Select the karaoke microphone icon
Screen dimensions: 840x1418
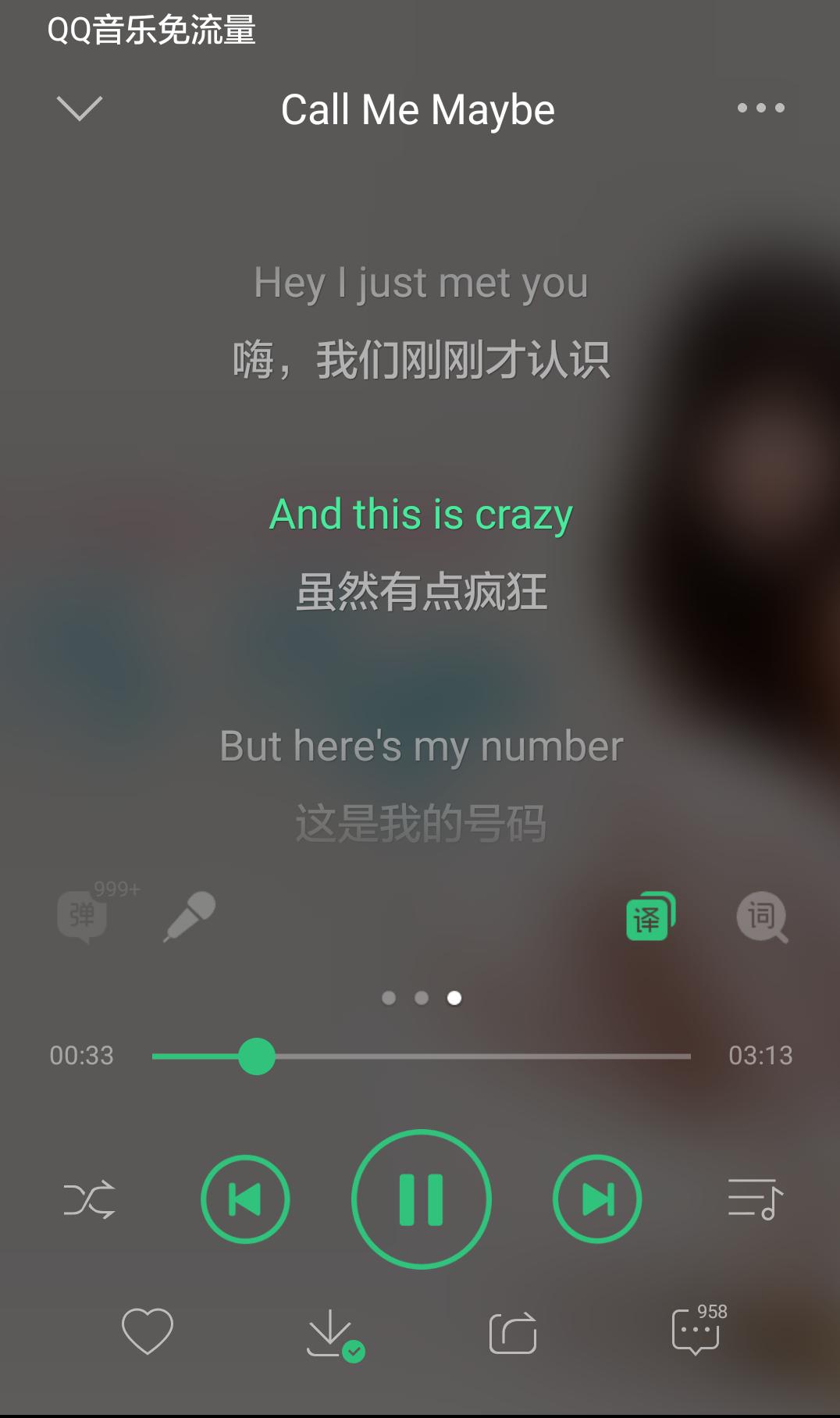click(x=188, y=917)
